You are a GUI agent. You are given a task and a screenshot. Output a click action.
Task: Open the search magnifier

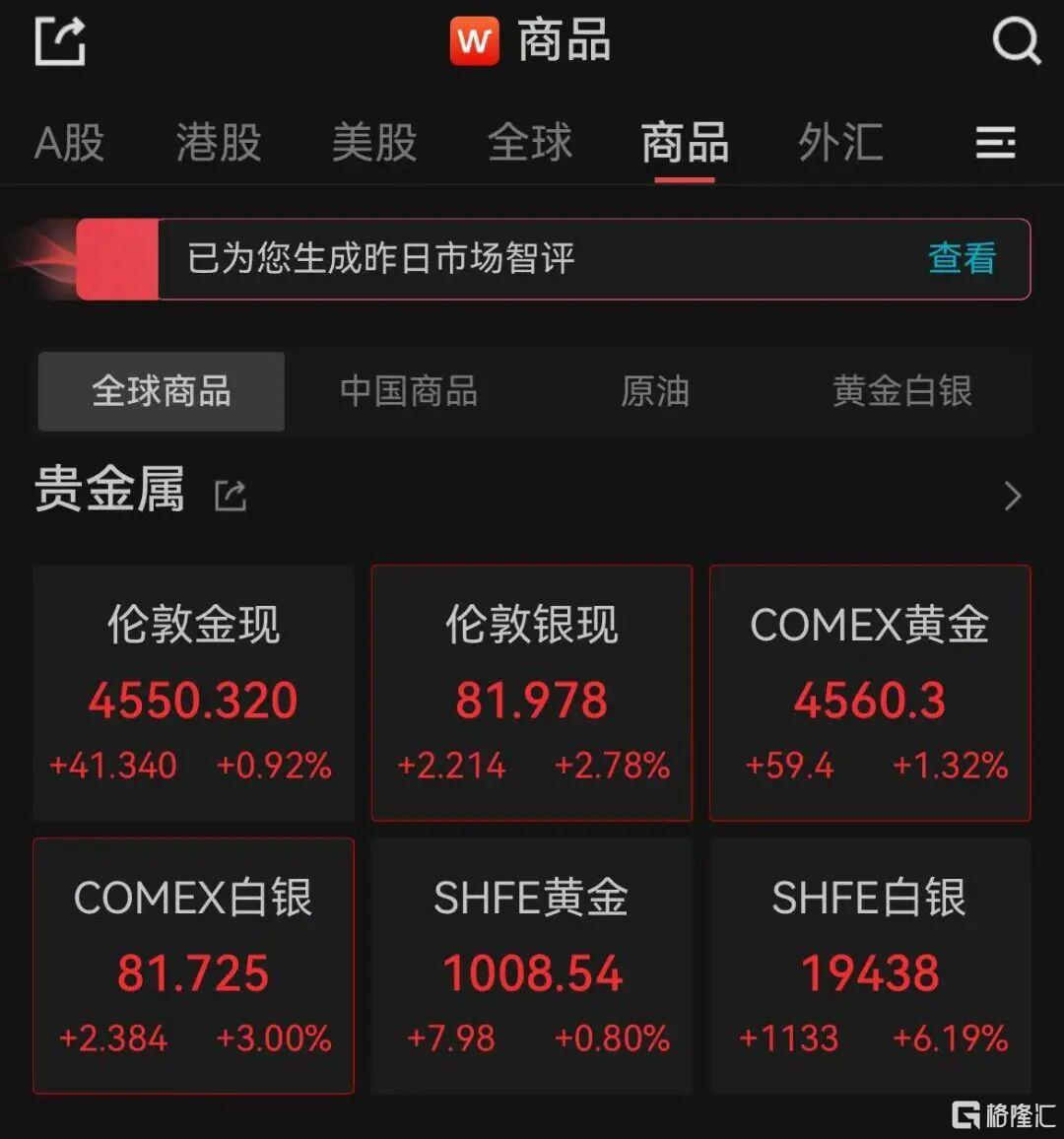tap(1016, 41)
